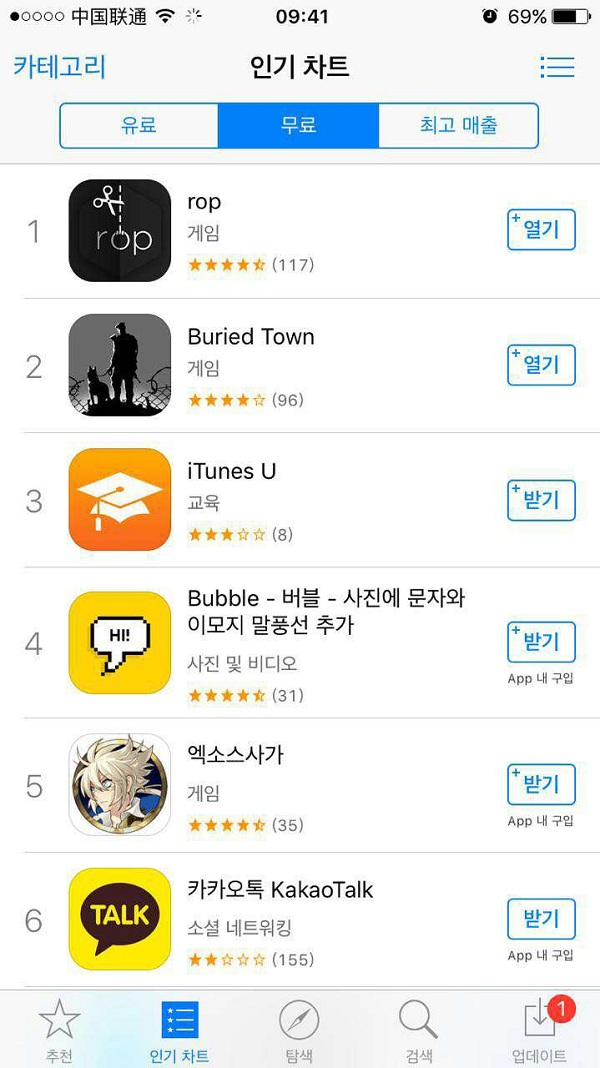Open the 검색 search tab

pos(418,1030)
